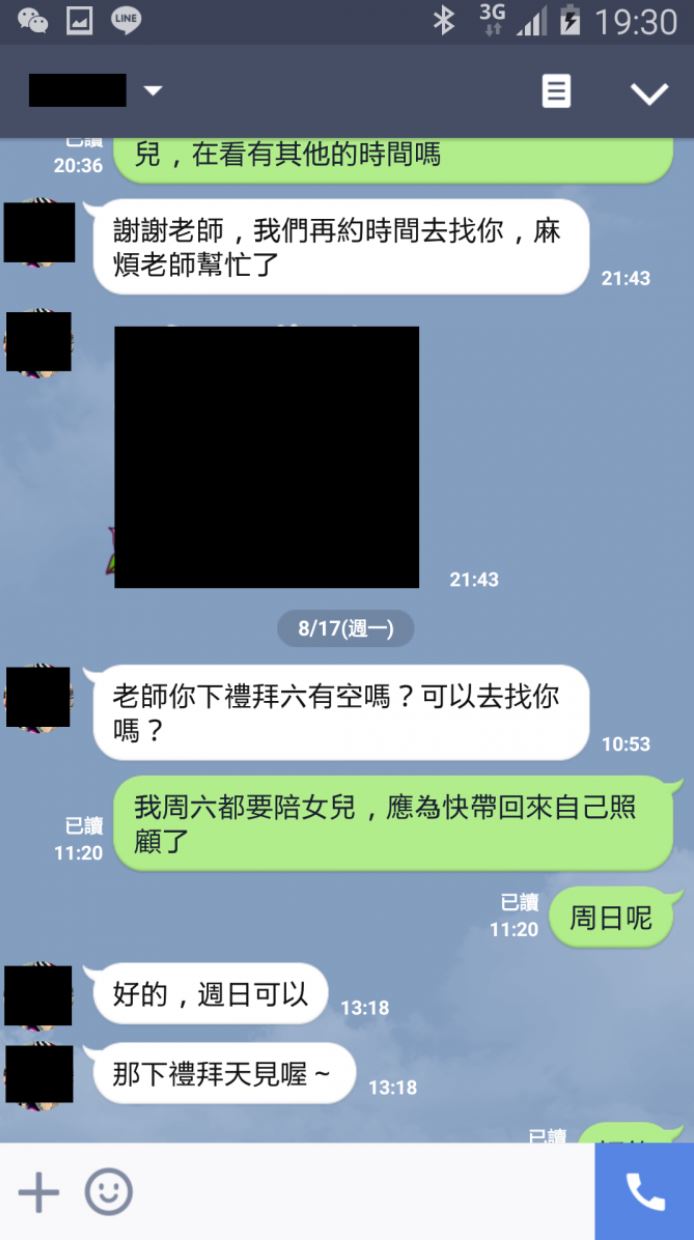The height and width of the screenshot is (1240, 694).
Task: Start a voice call with phone button
Action: [644, 1192]
